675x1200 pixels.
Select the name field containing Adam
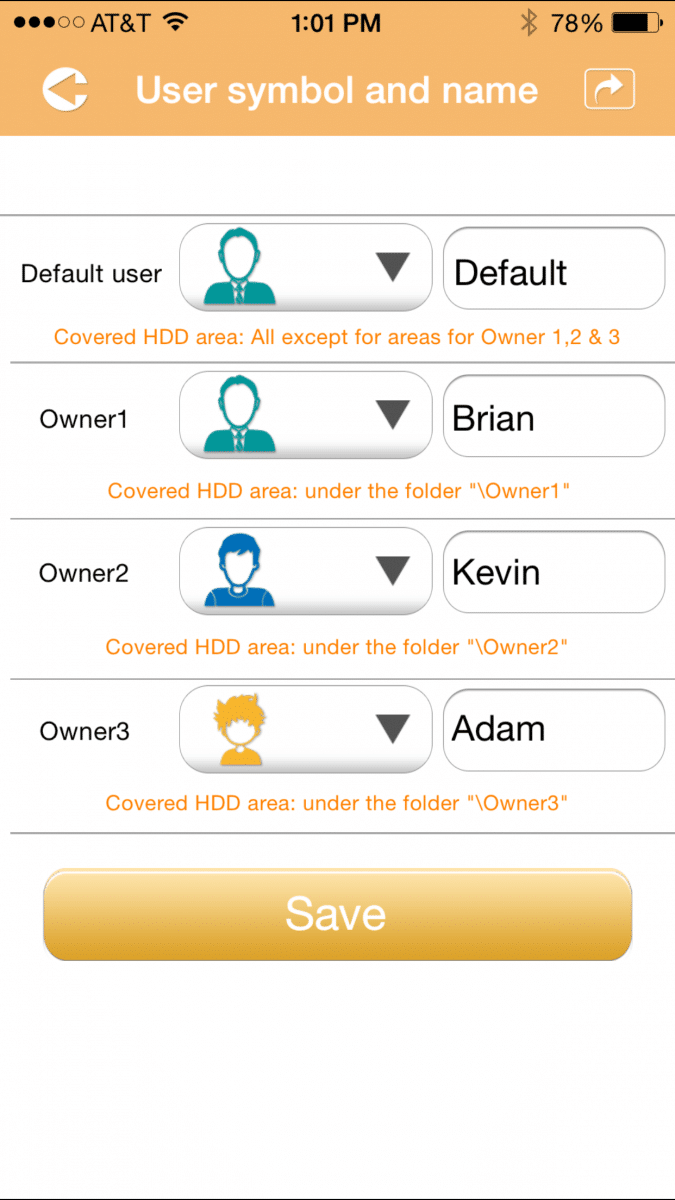tap(554, 730)
